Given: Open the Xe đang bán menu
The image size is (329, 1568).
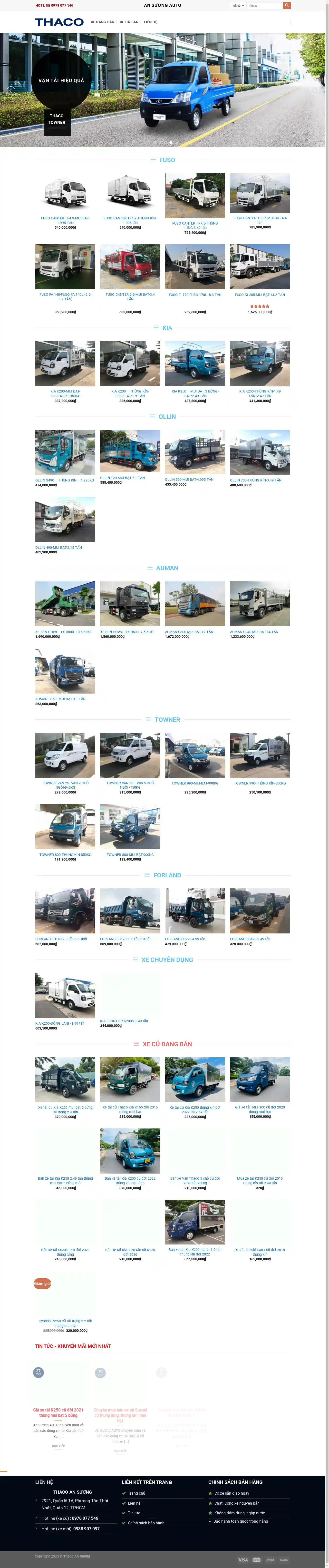Looking at the screenshot, I should coord(102,22).
